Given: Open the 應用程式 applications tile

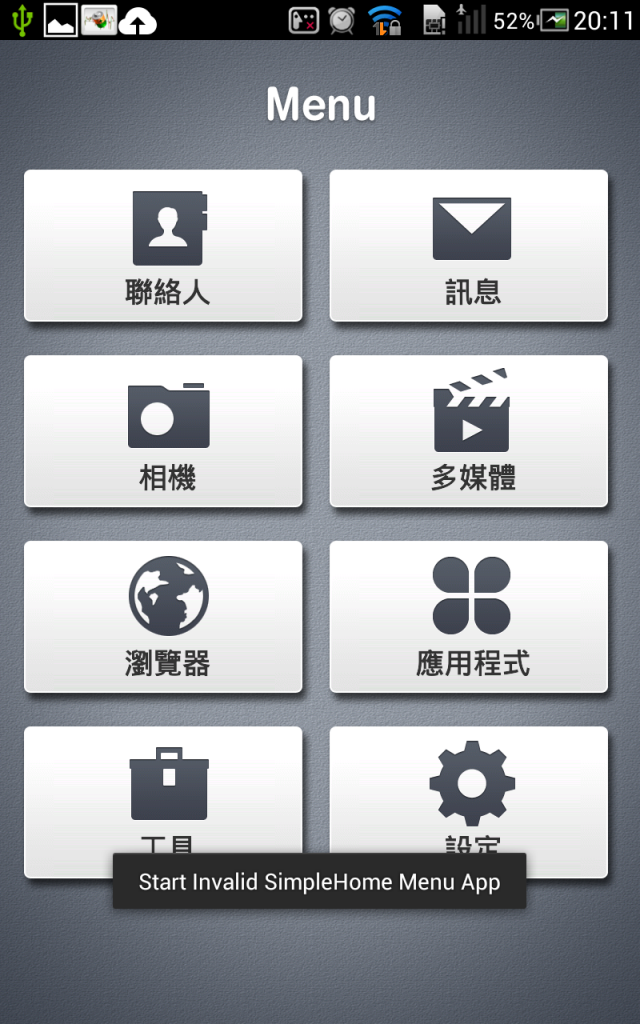Looking at the screenshot, I should pos(469,616).
